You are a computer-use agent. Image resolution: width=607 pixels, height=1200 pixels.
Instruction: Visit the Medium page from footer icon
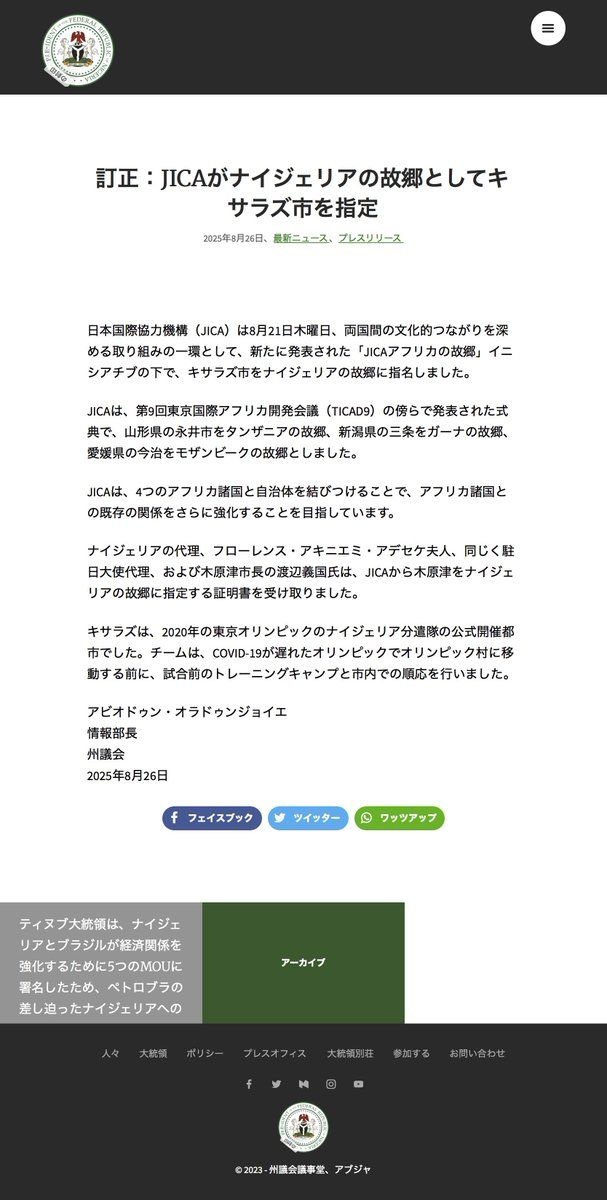click(x=303, y=1084)
